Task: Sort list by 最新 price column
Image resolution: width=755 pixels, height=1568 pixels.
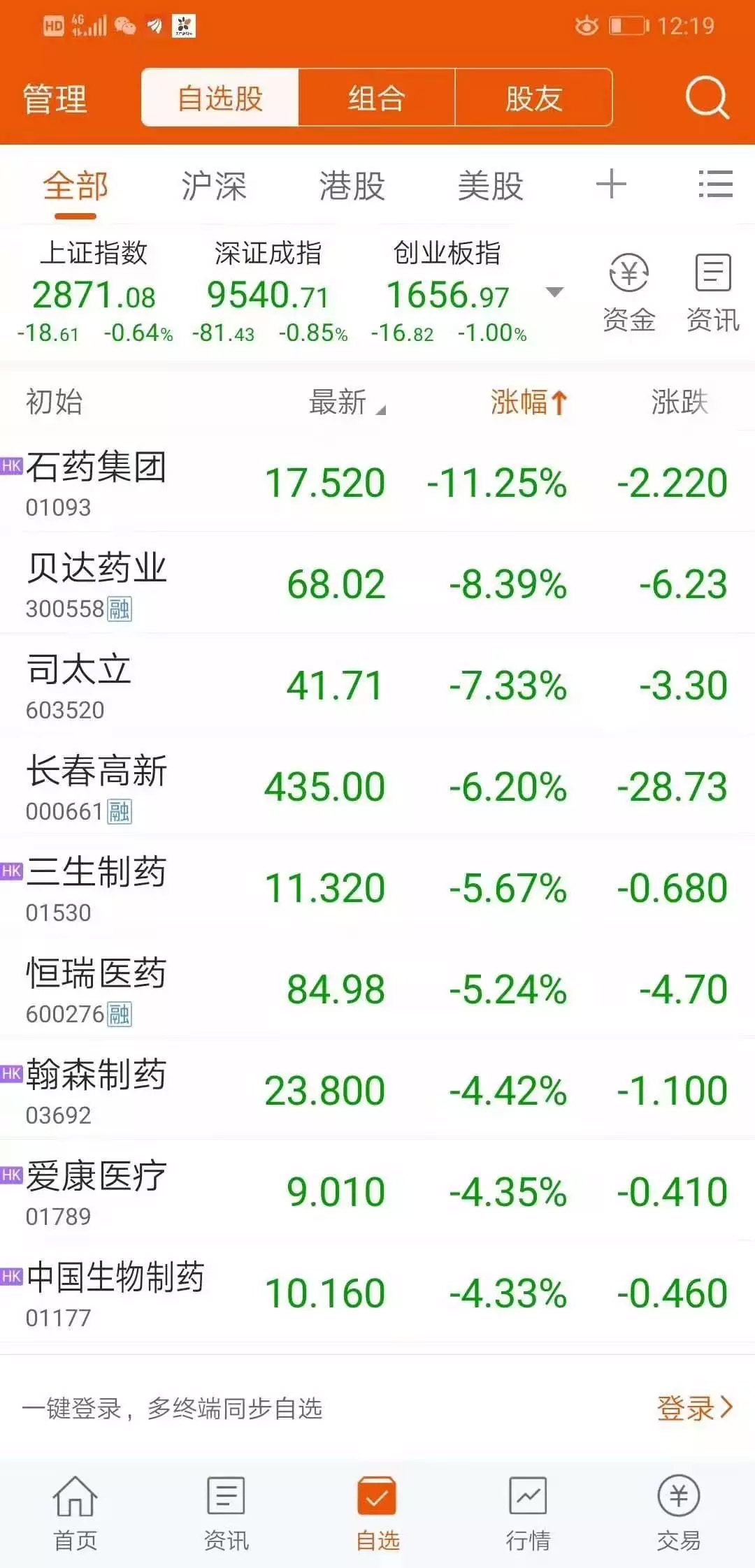Action: coord(347,402)
